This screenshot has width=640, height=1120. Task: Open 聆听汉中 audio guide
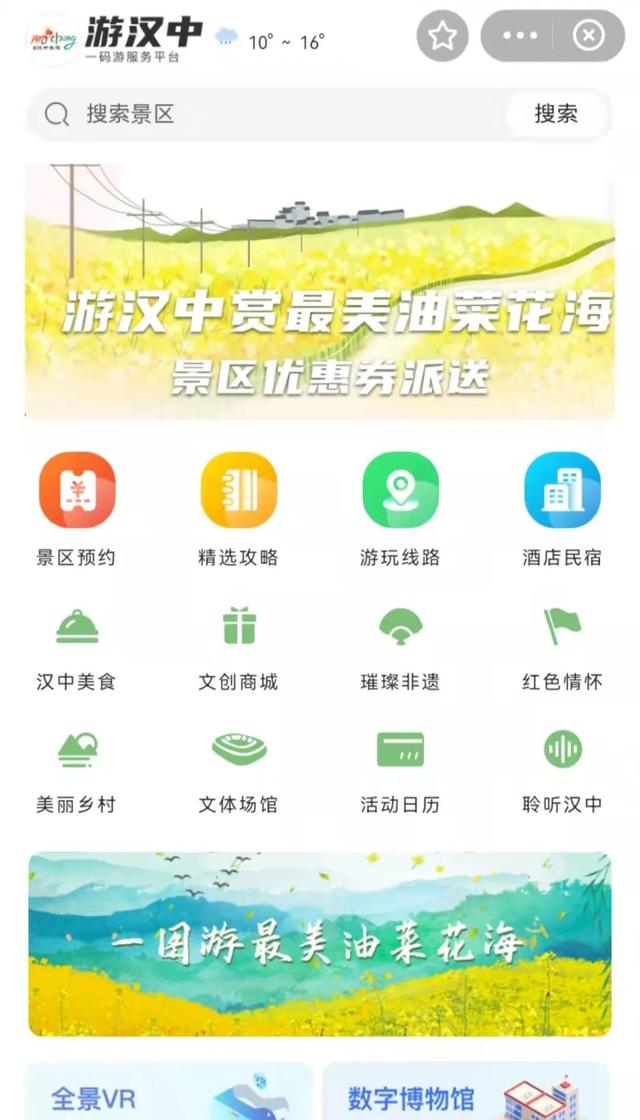coord(562,772)
